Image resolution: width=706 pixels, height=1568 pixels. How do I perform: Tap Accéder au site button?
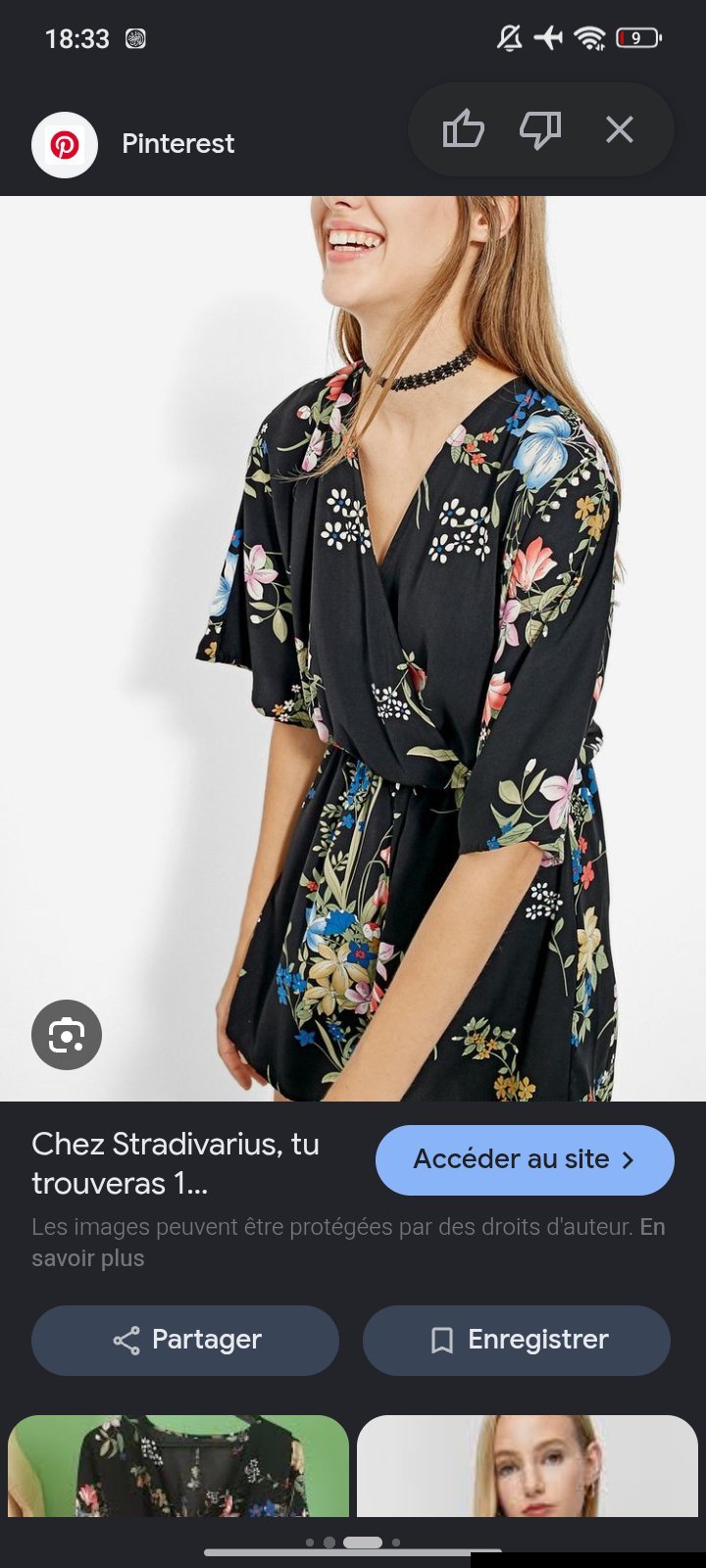tap(525, 1160)
